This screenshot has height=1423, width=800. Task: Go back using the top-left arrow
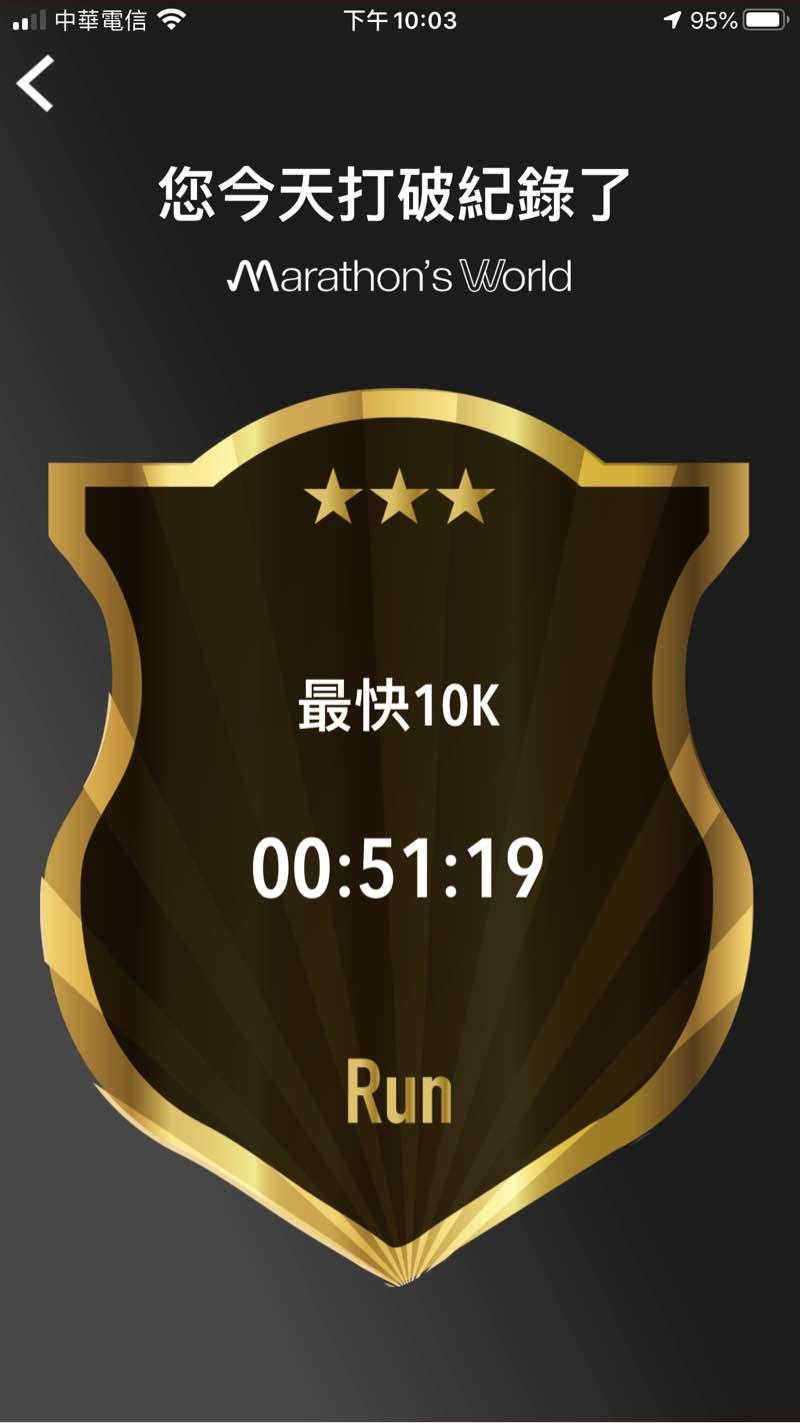36,83
